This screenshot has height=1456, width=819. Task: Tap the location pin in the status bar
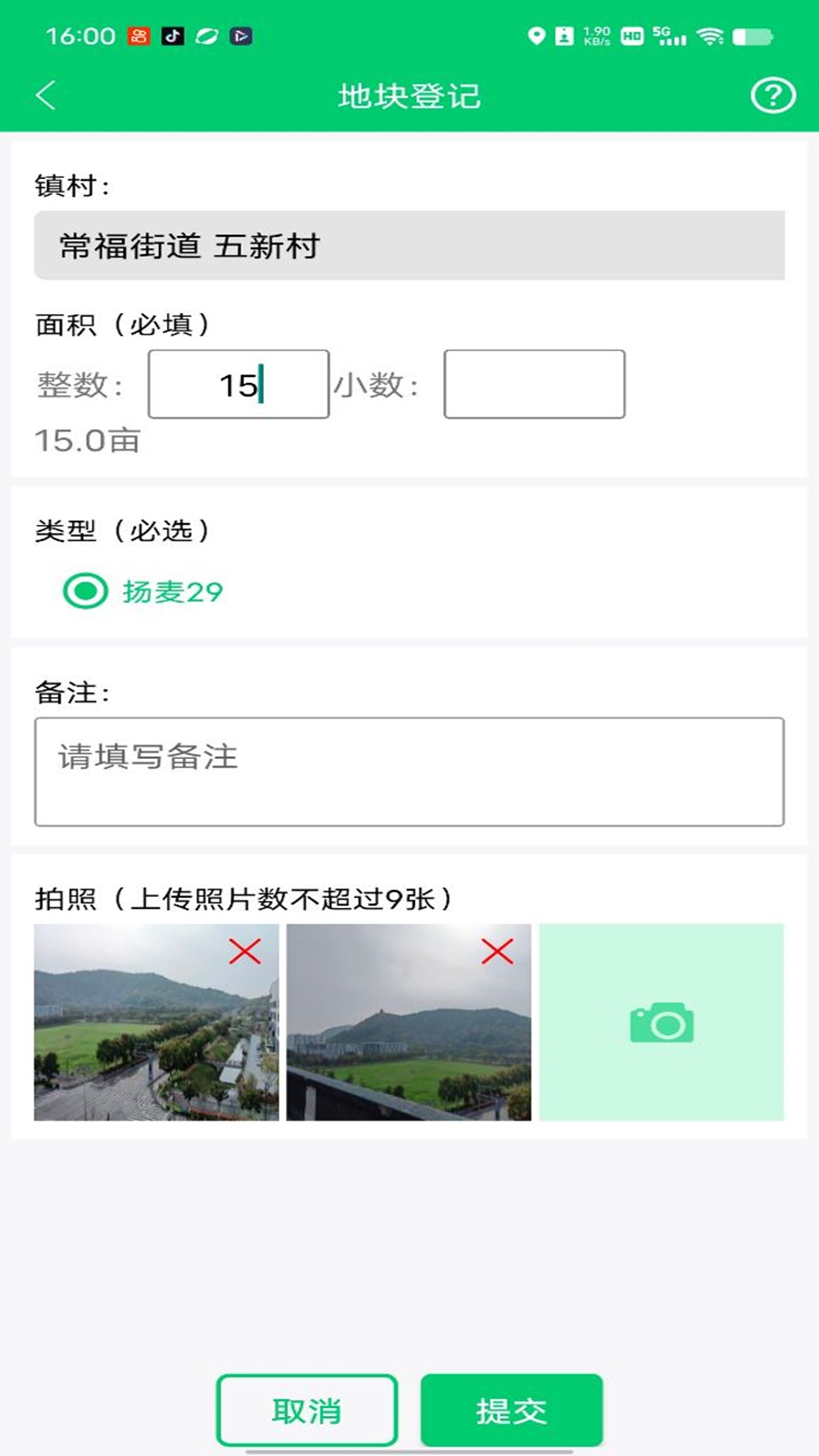coord(538,36)
